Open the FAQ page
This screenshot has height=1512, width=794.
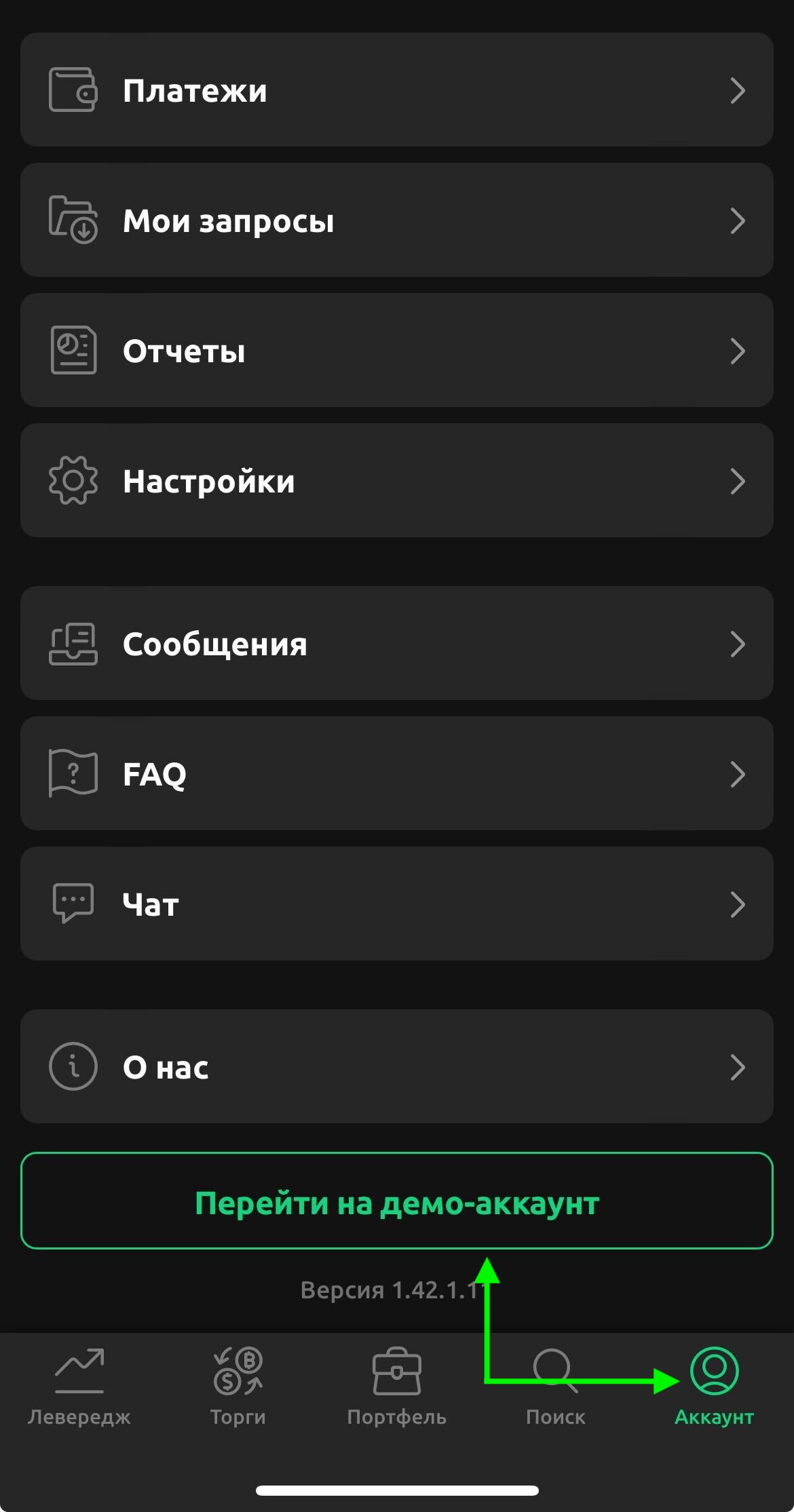click(397, 774)
